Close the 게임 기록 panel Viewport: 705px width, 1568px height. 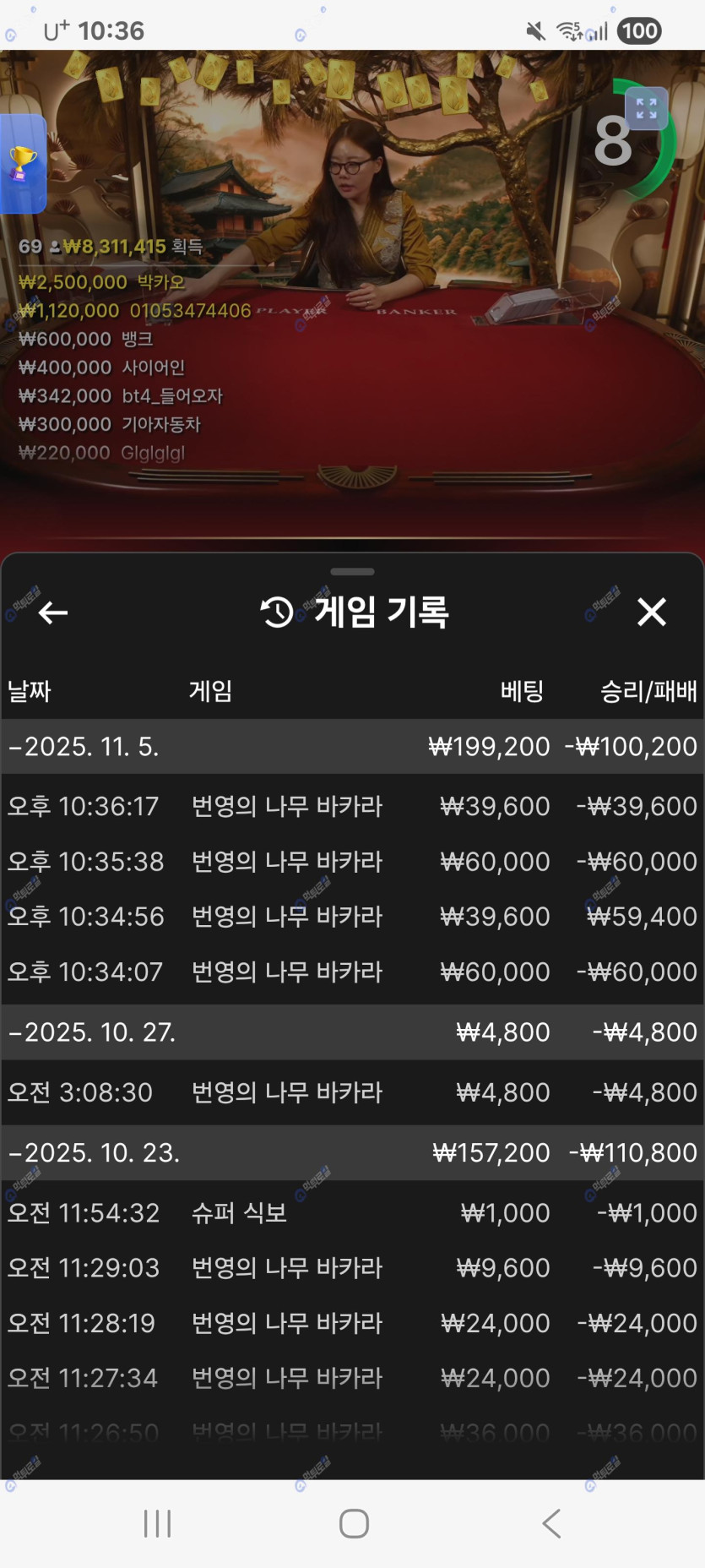tap(651, 612)
